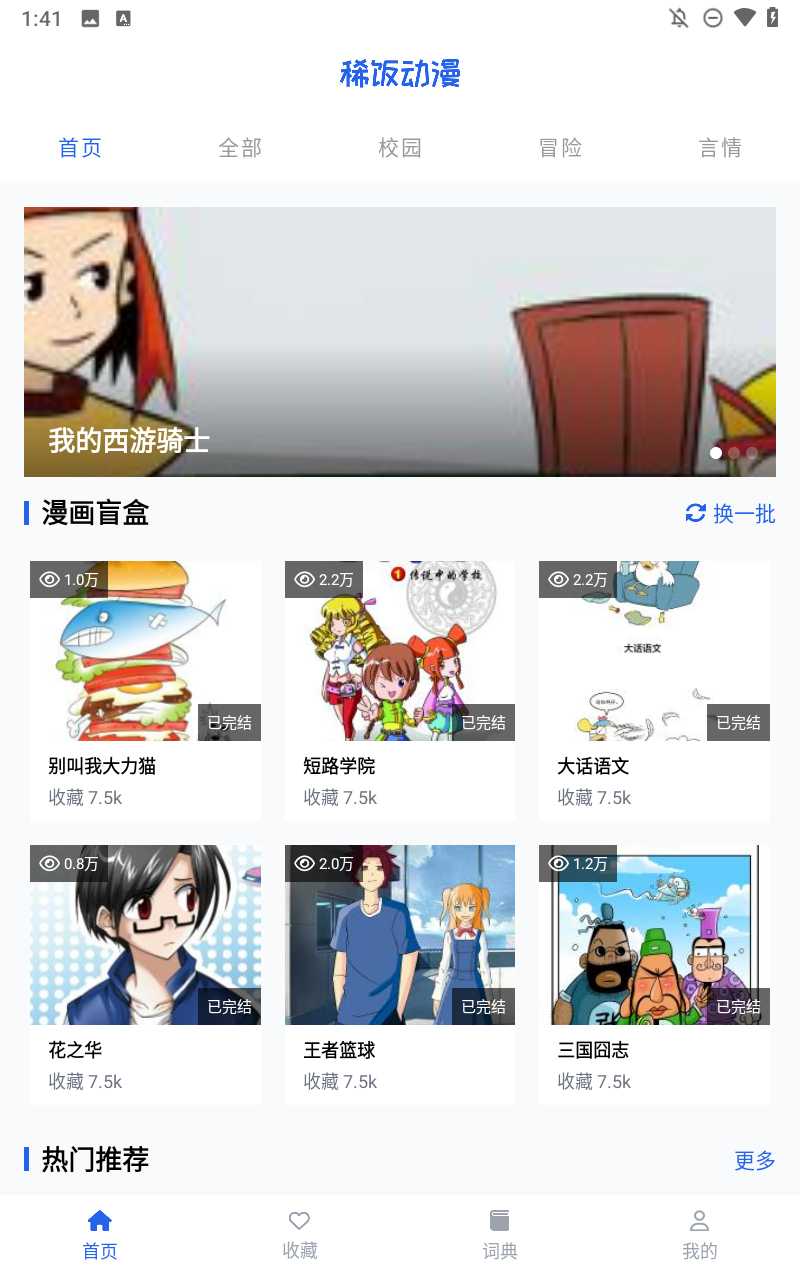Select the 冒险 category tab
The height and width of the screenshot is (1280, 800).
pos(560,148)
